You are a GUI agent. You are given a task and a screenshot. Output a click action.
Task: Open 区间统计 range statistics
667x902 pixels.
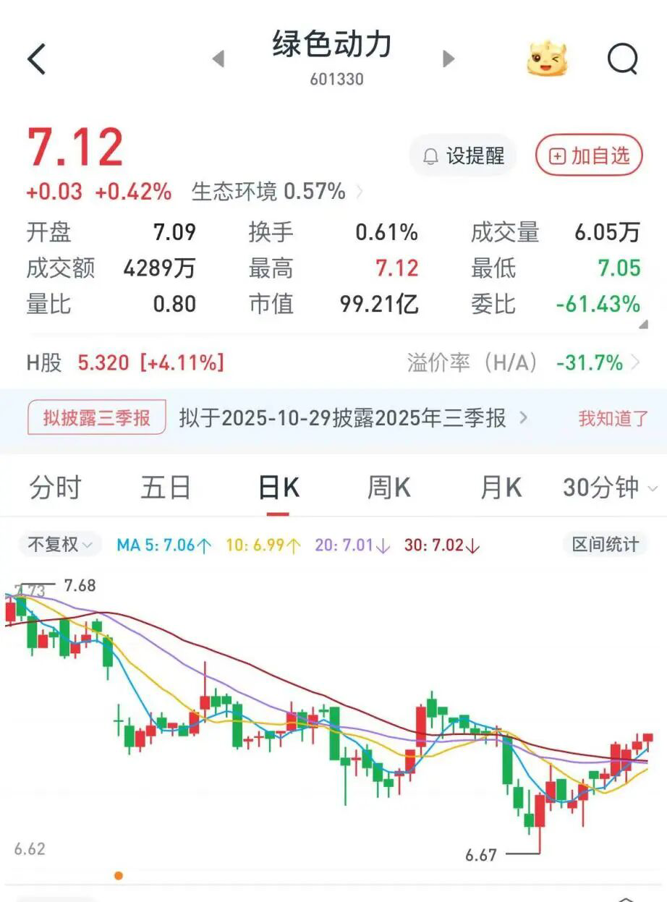coord(605,545)
